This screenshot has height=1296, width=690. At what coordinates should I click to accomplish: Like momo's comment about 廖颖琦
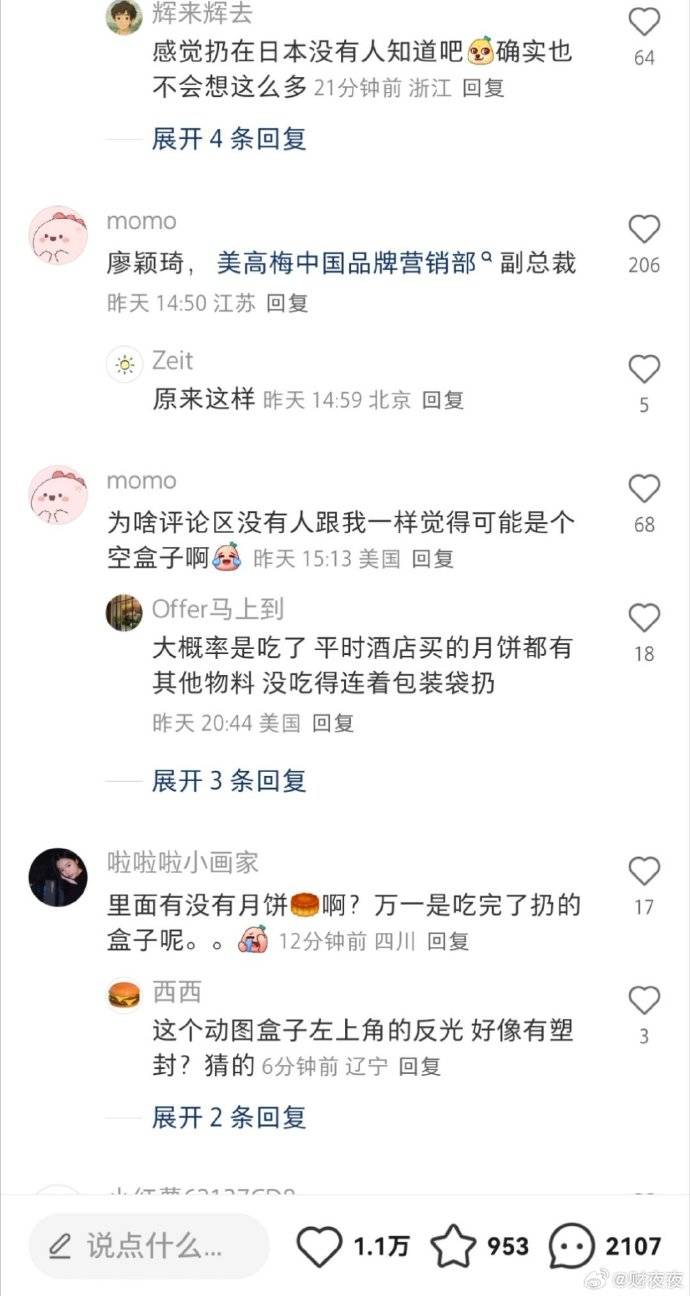click(644, 230)
